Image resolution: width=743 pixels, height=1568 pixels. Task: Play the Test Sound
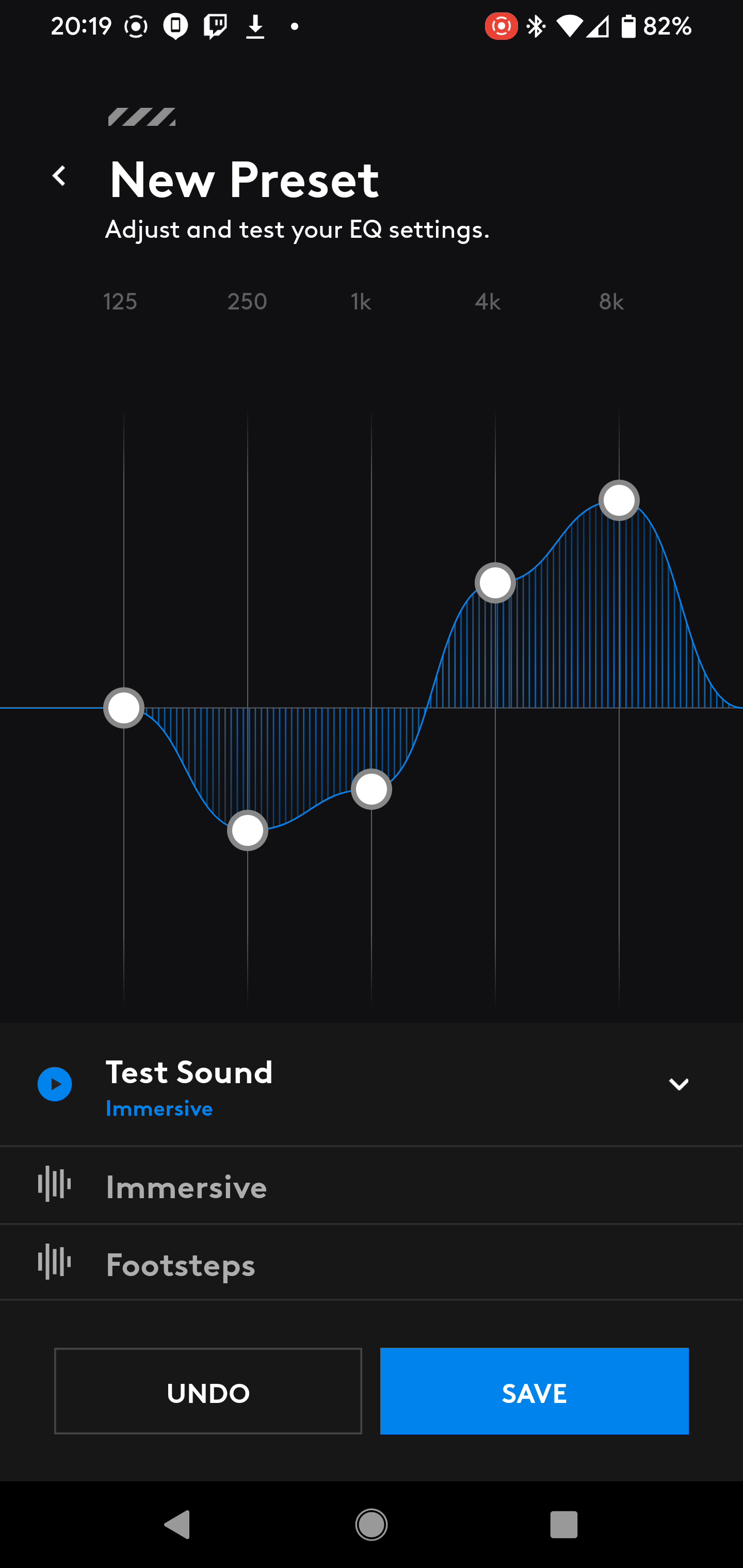coord(55,1084)
